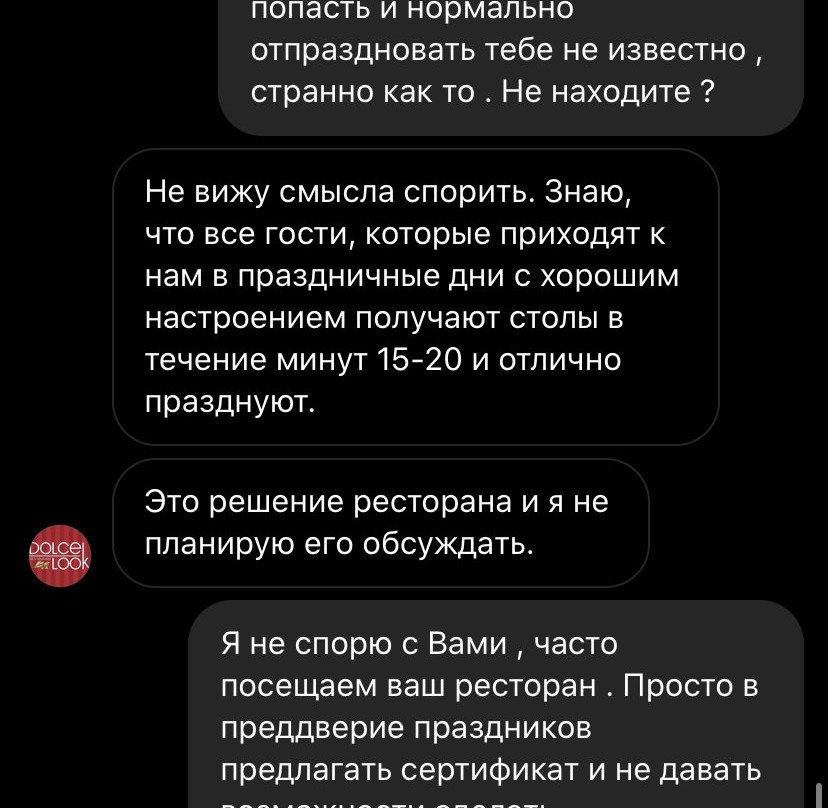Open the Dolce Look profile avatar
The height and width of the screenshot is (808, 828).
(60, 556)
